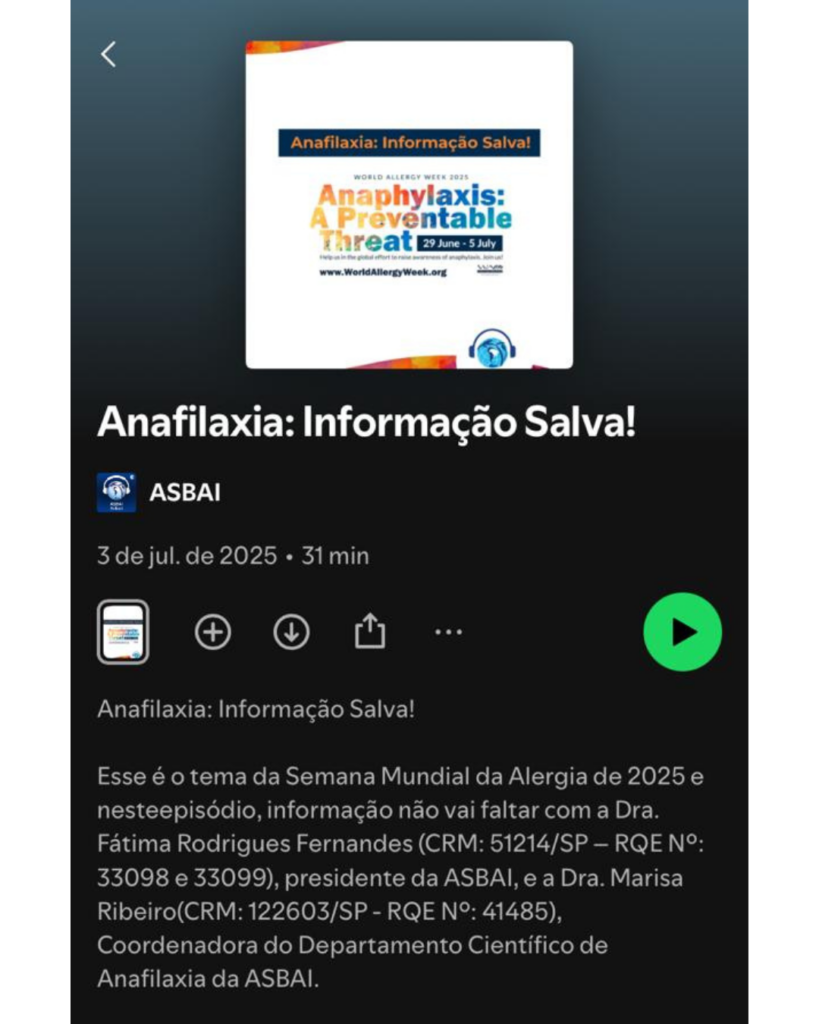
Task: Open the ASBAI podcast show page
Action: (184, 493)
